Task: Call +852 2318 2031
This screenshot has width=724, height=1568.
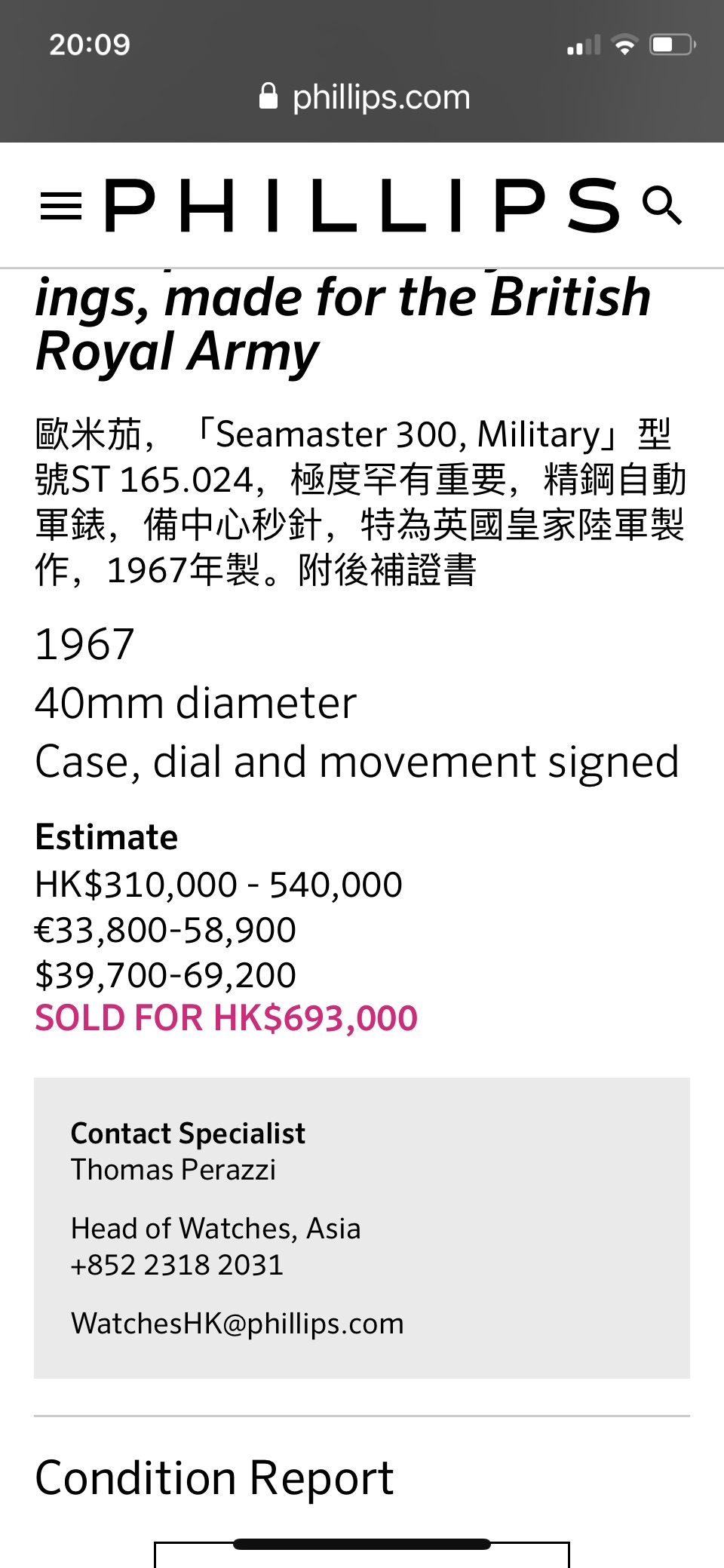Action: tap(176, 1265)
